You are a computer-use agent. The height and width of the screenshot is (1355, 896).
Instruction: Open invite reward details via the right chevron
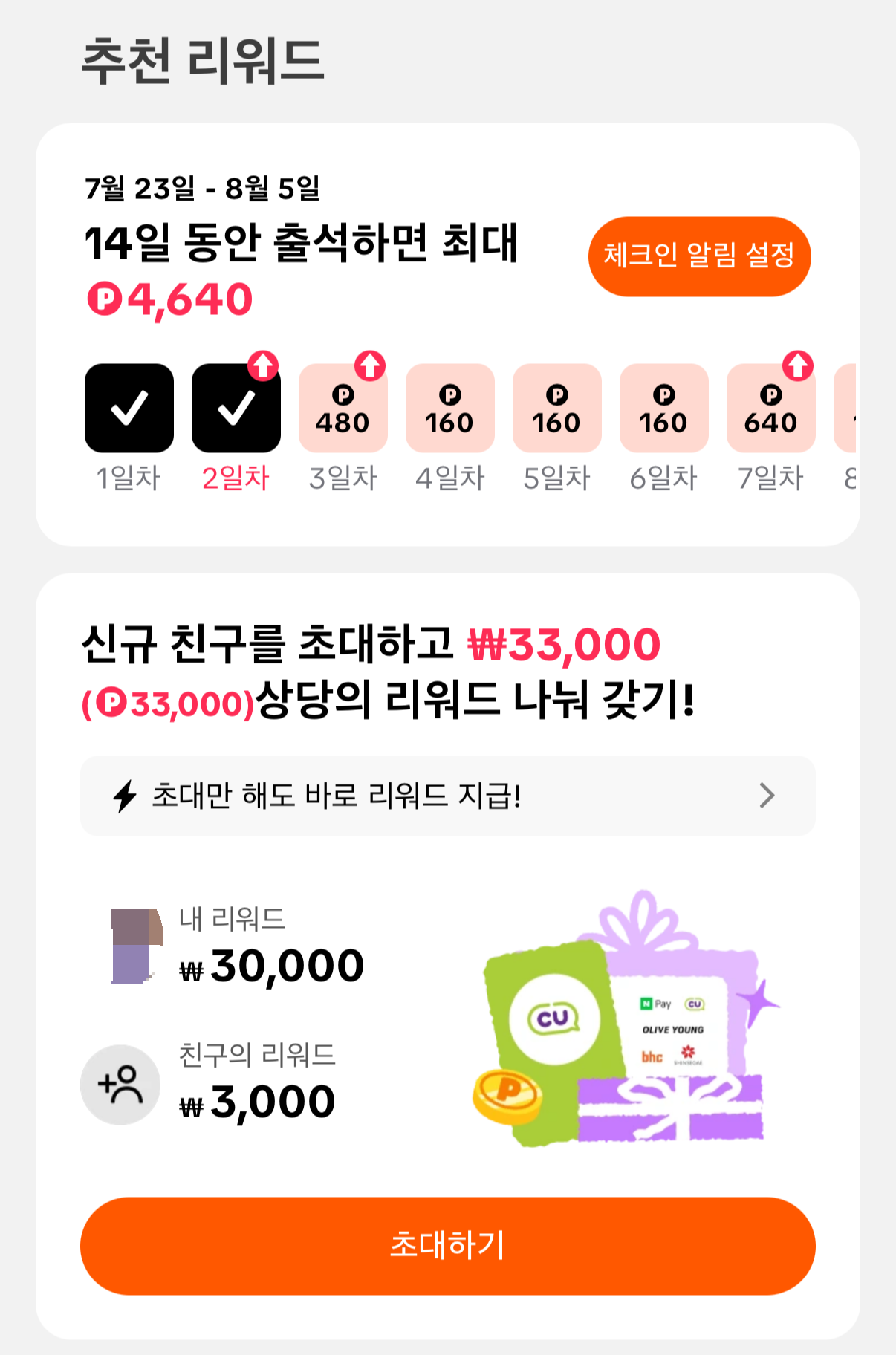[x=767, y=796]
